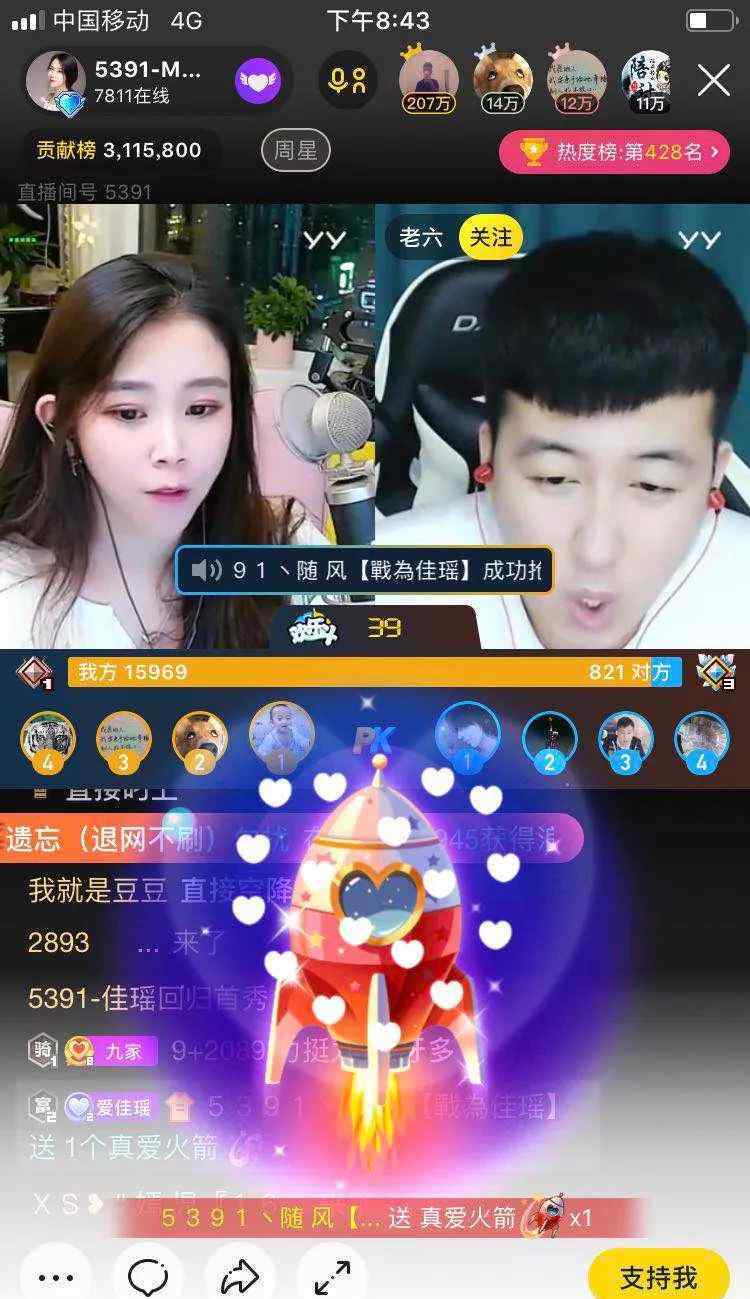The image size is (750, 1299).
Task: Follow 老六 with the 关注 button
Action: (491, 237)
